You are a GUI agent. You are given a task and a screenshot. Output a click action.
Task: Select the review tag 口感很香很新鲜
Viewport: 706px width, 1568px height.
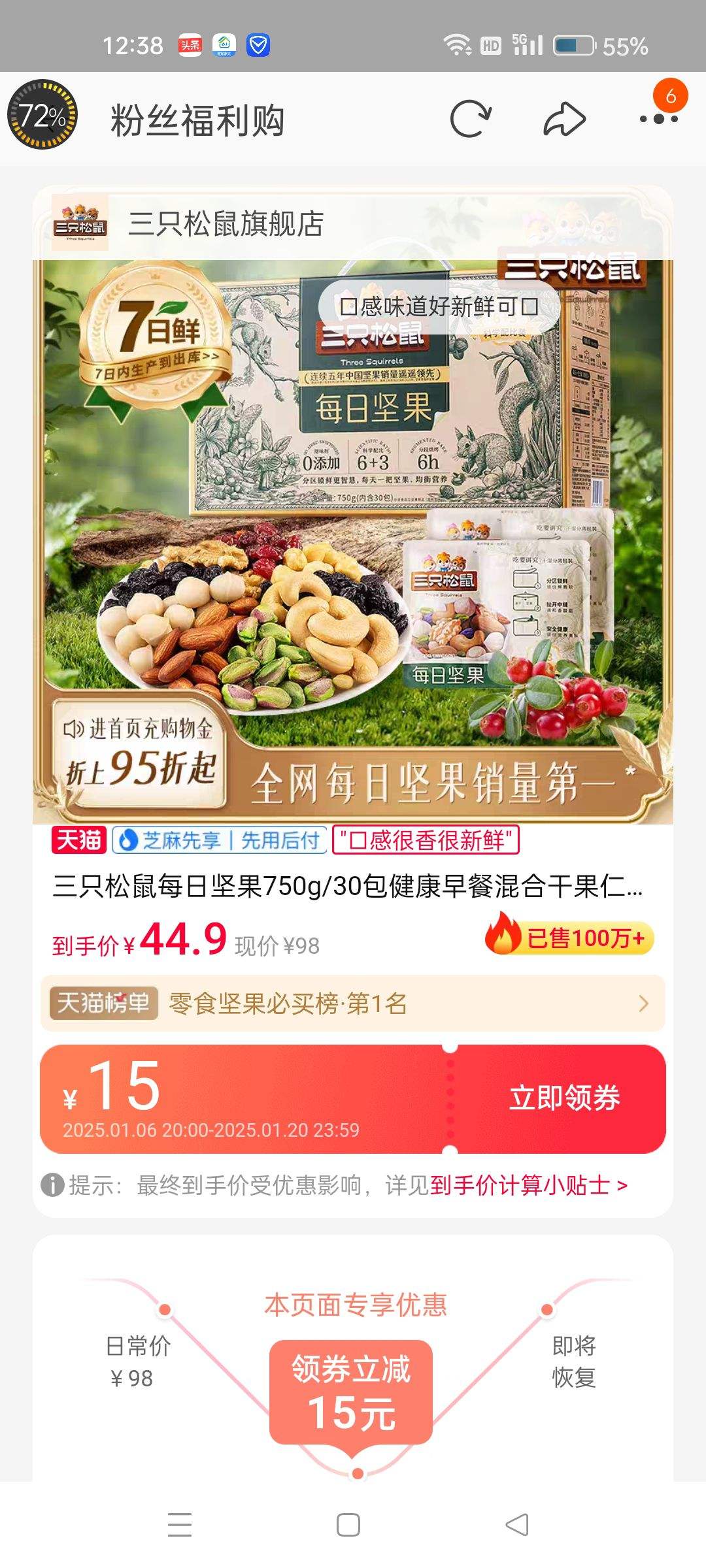click(x=424, y=842)
